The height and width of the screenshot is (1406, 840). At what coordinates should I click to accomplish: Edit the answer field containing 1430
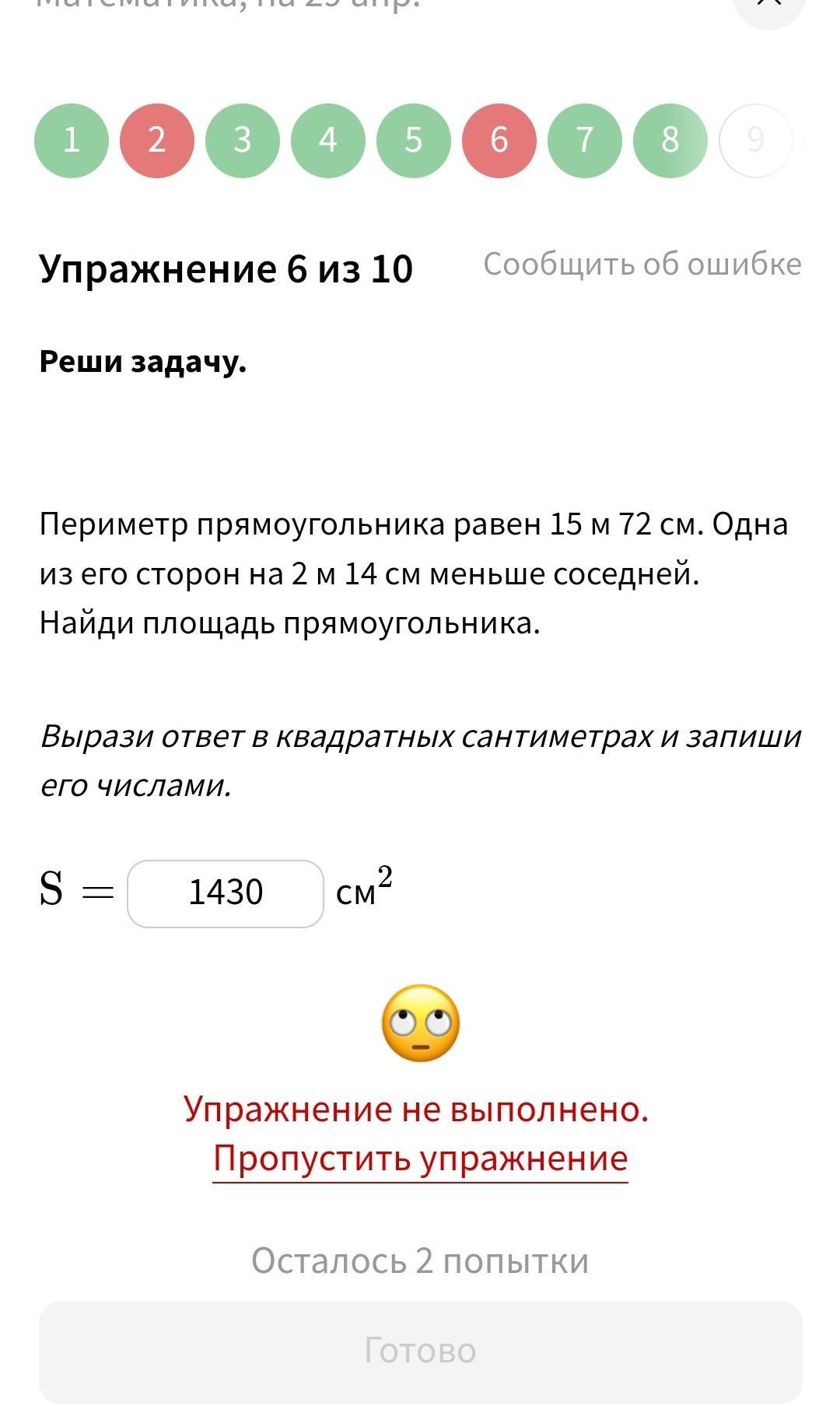(x=226, y=893)
